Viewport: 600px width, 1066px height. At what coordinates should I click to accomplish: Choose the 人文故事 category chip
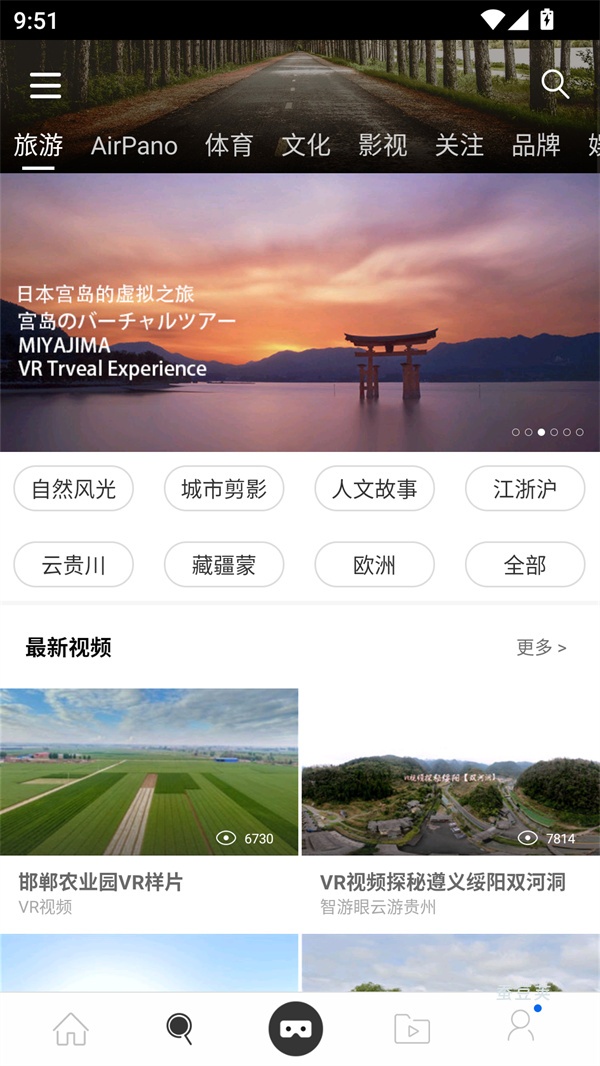click(374, 489)
